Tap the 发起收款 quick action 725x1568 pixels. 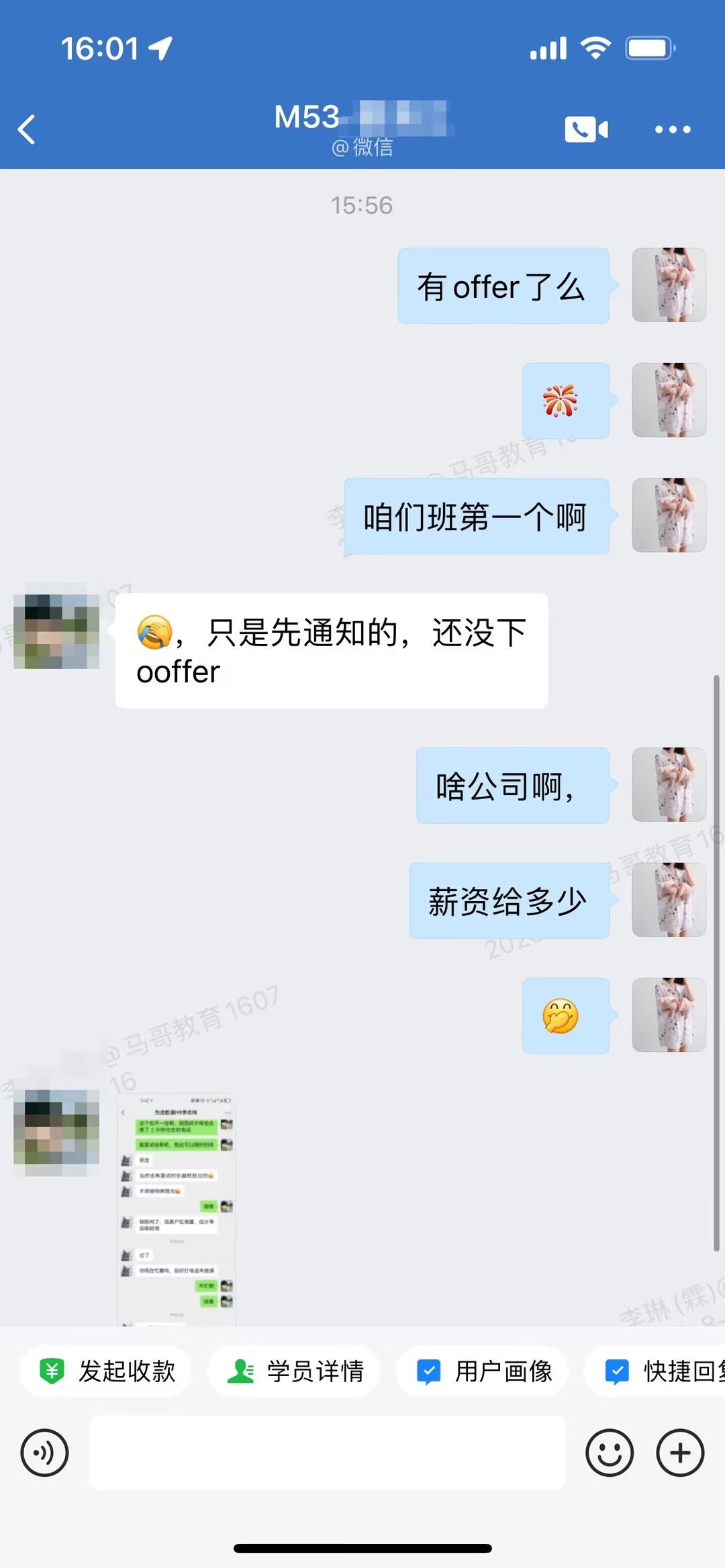[x=107, y=1371]
